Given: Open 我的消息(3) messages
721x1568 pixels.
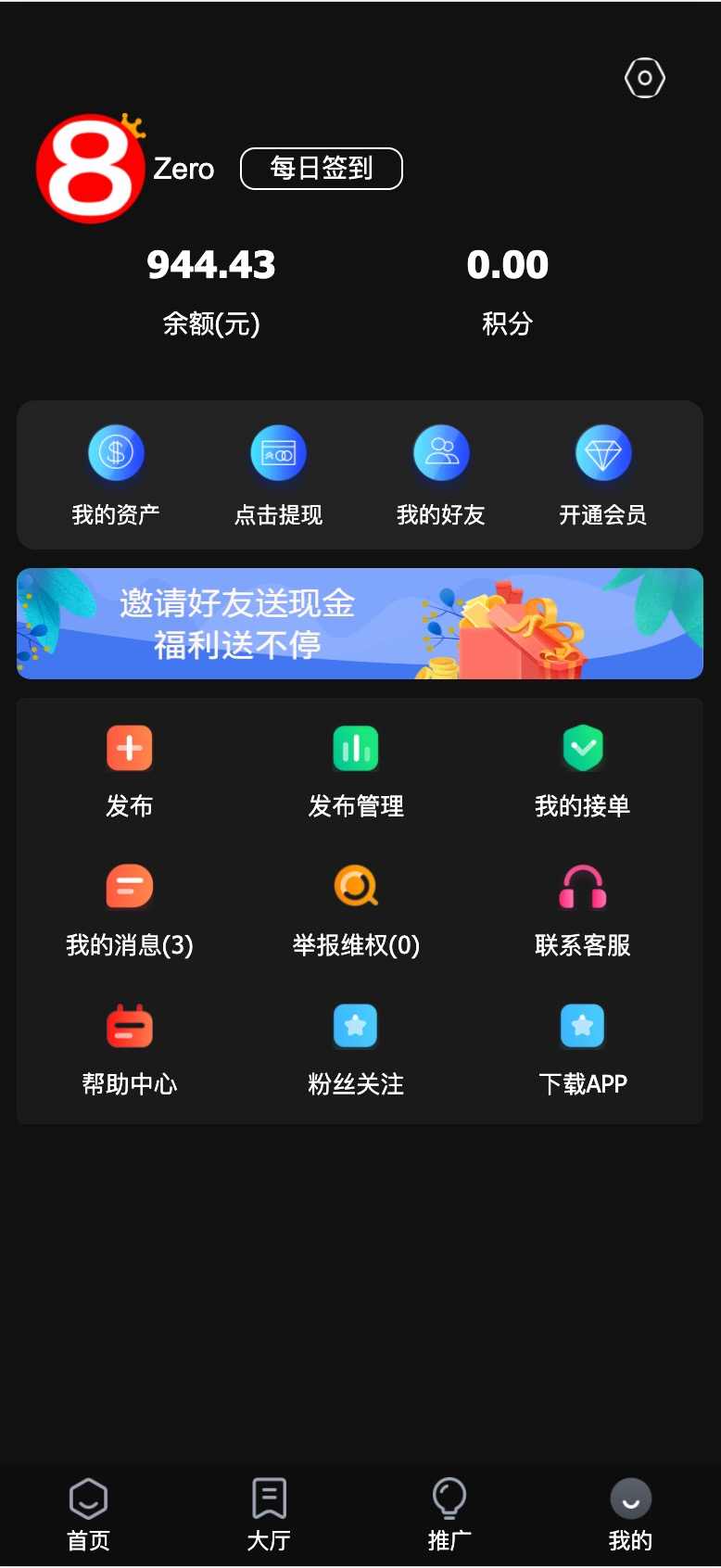Looking at the screenshot, I should [130, 911].
